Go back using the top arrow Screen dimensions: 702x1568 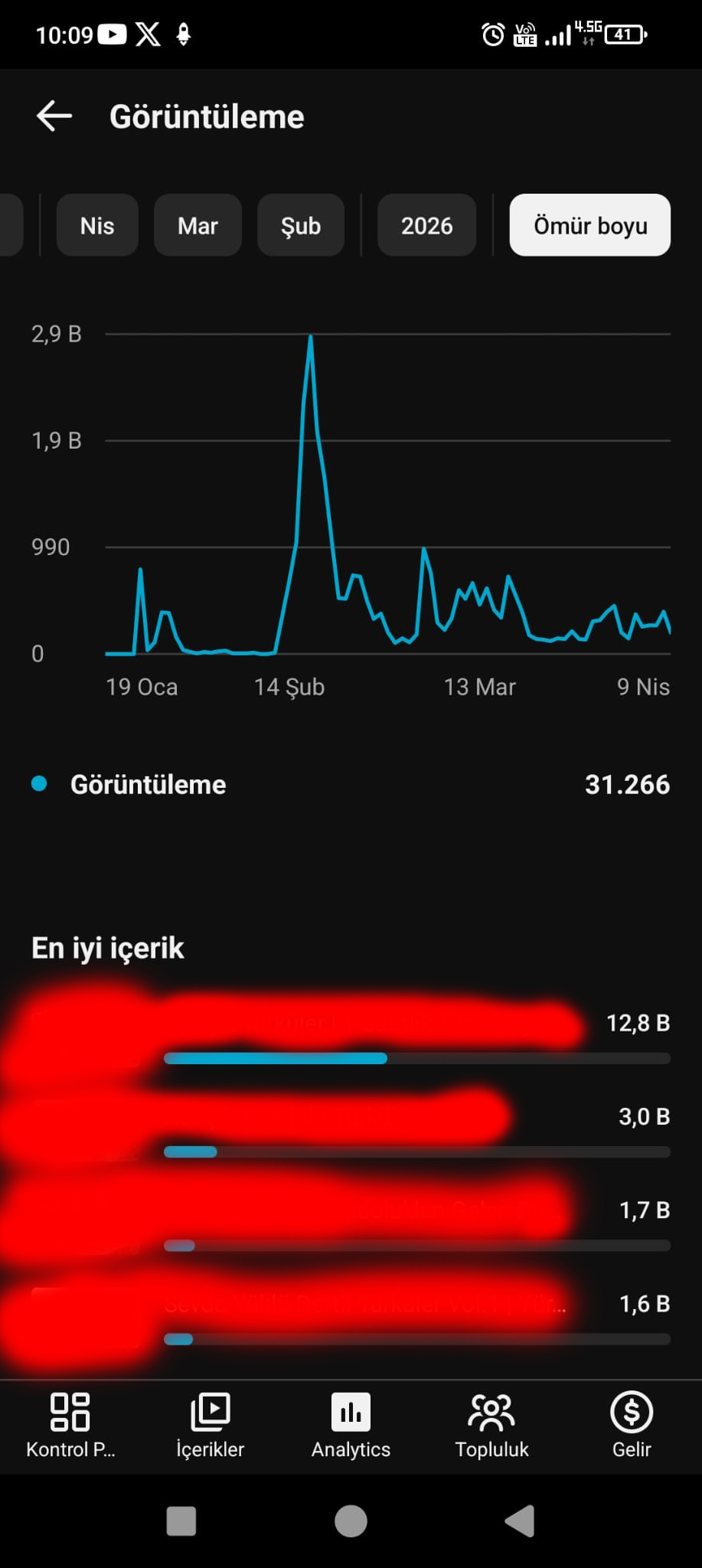click(54, 116)
